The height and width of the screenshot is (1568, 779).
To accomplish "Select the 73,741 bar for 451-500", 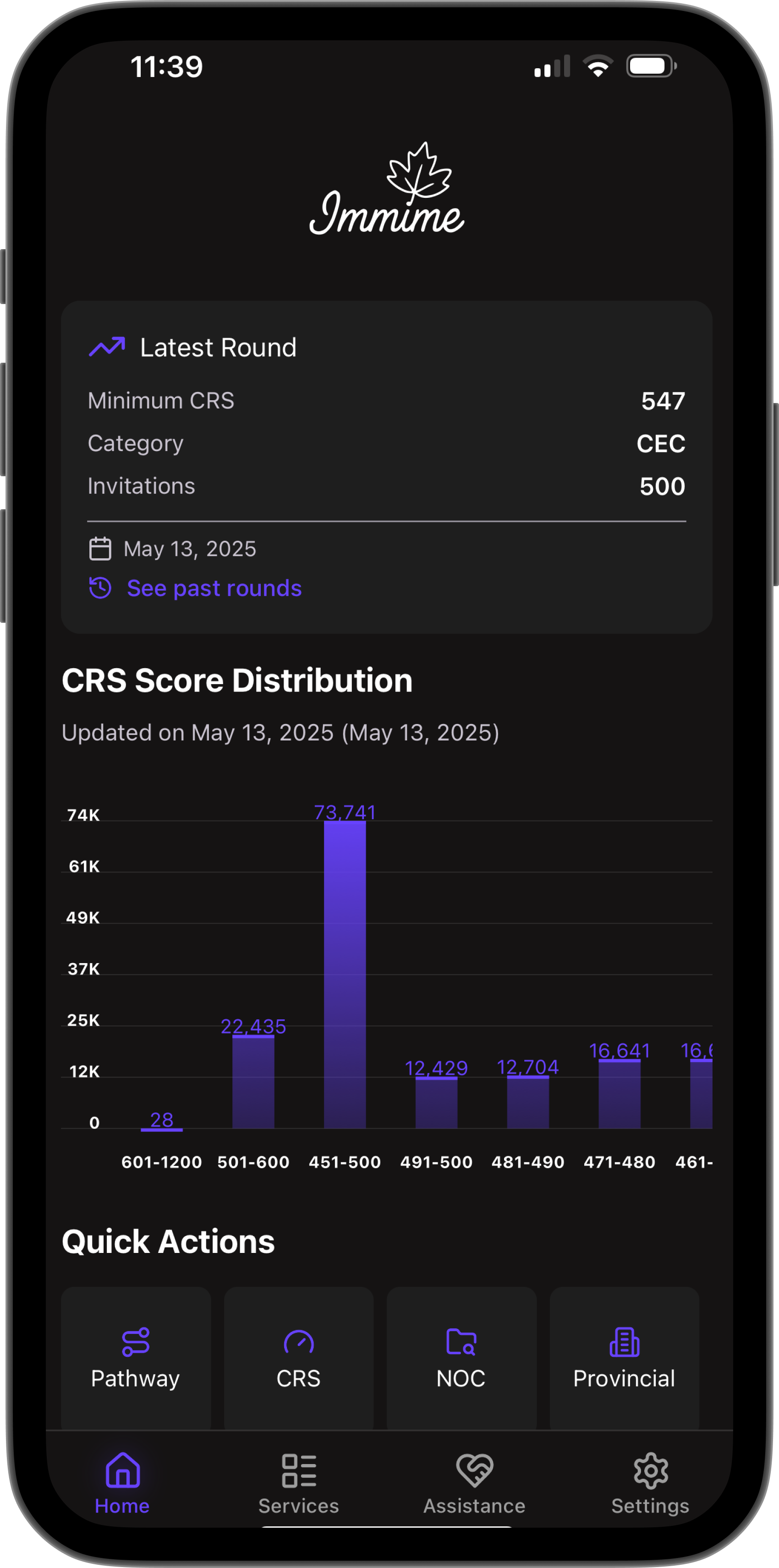I will click(x=345, y=974).
